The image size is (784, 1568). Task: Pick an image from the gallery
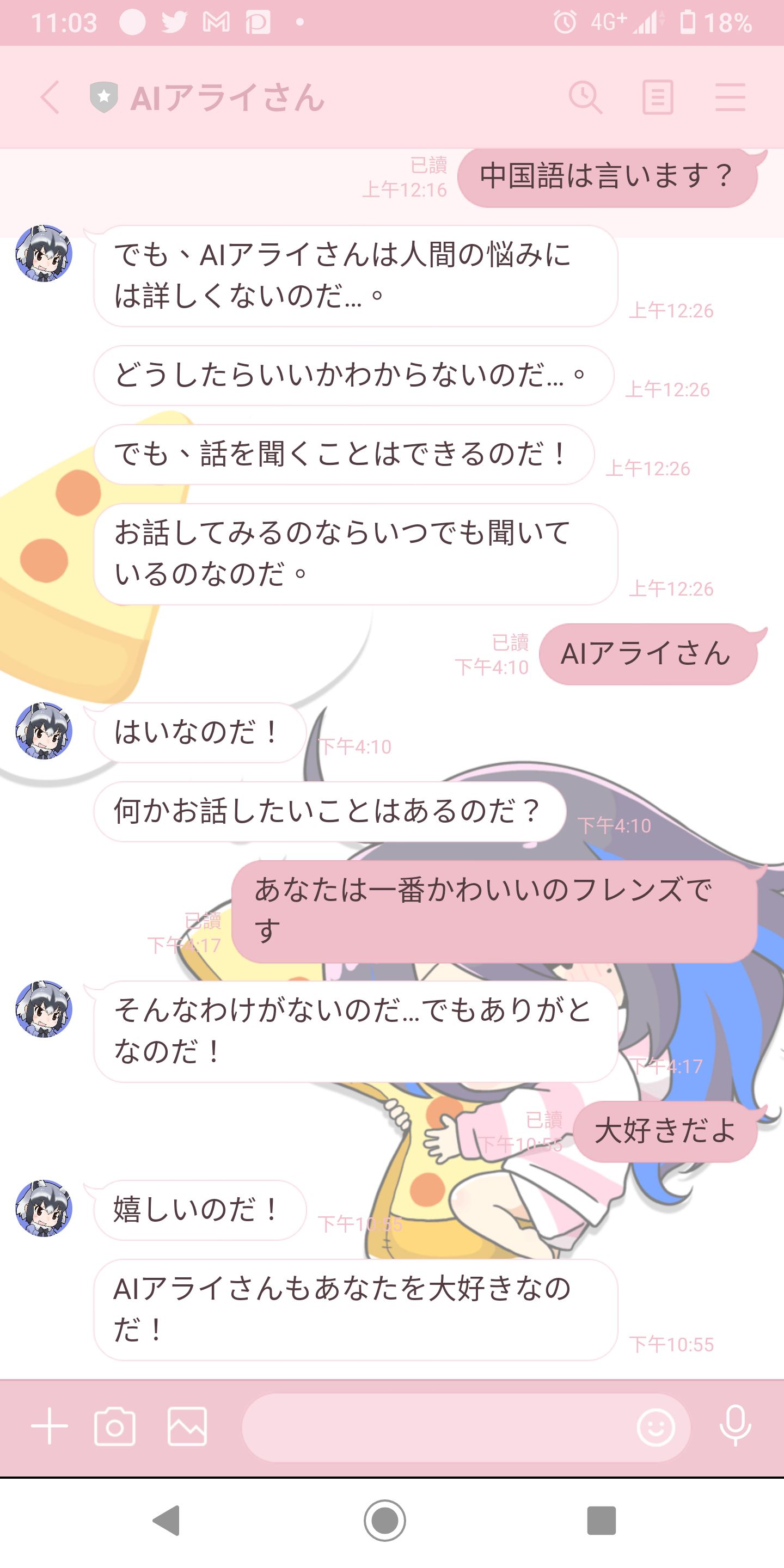[187, 1426]
